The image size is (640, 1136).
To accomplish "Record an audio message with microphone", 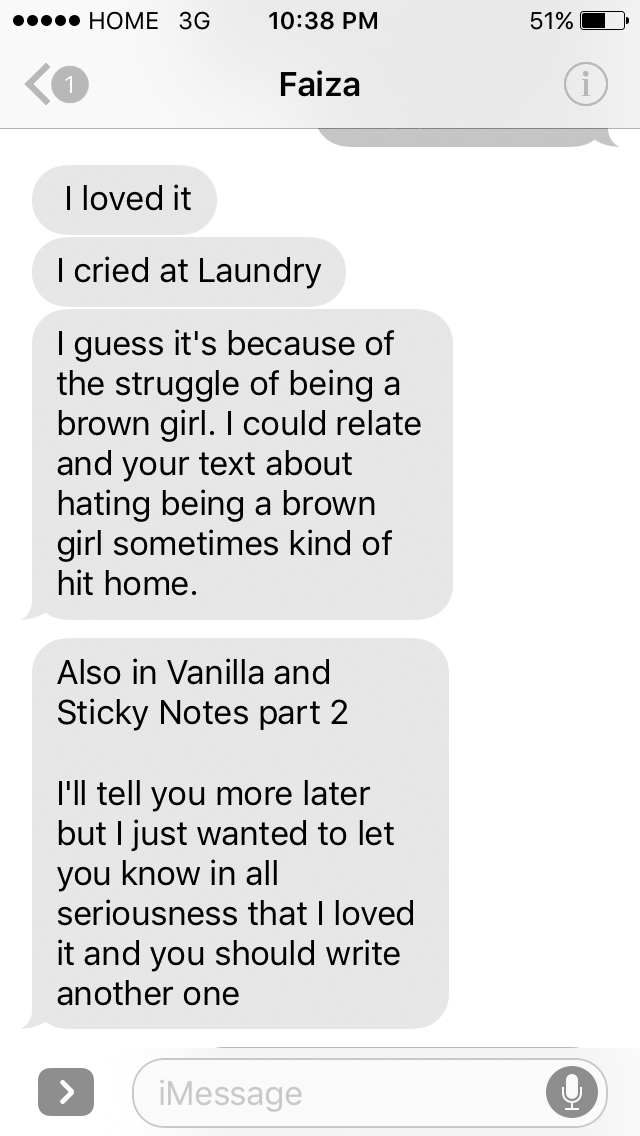I will [572, 1092].
